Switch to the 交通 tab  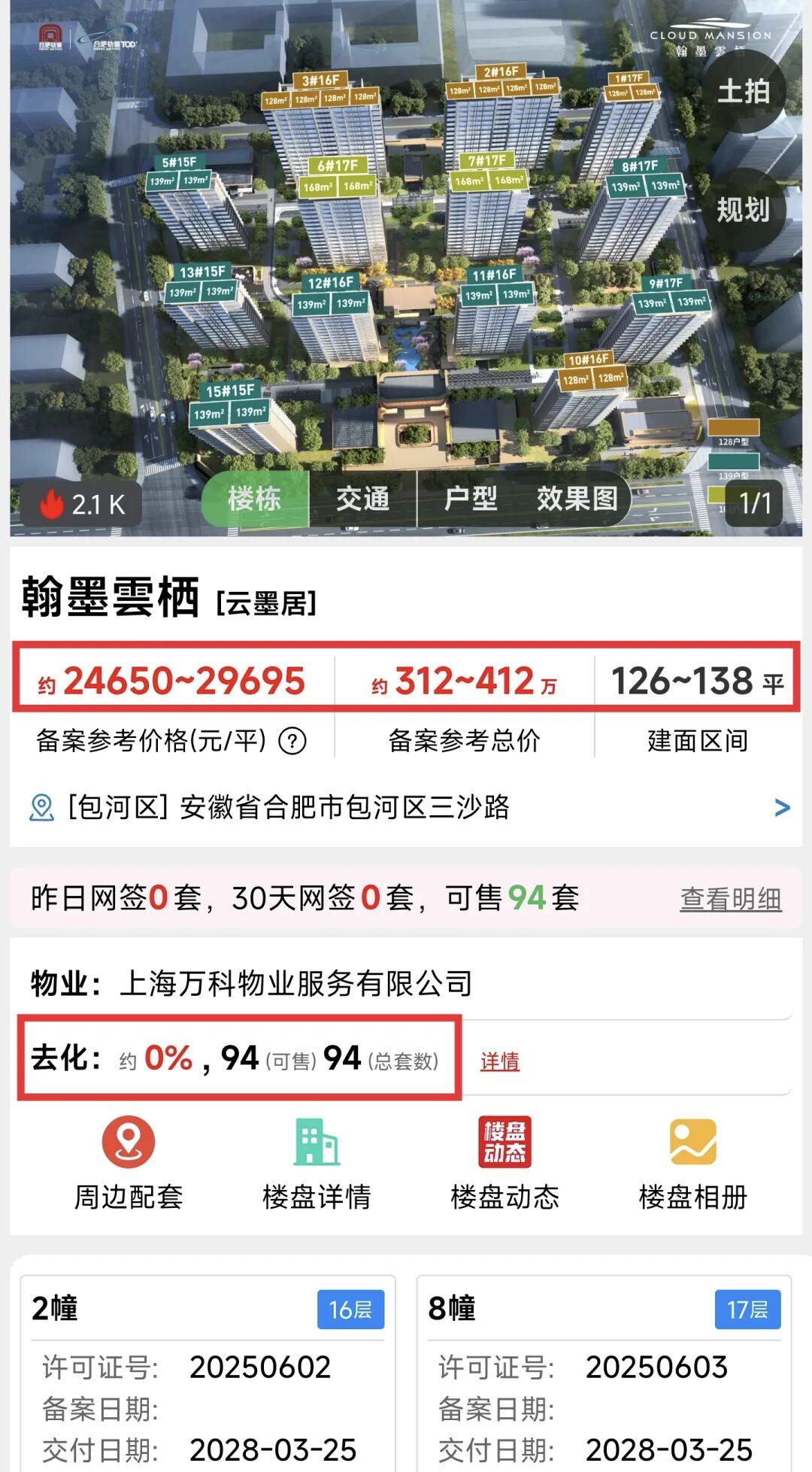[362, 499]
